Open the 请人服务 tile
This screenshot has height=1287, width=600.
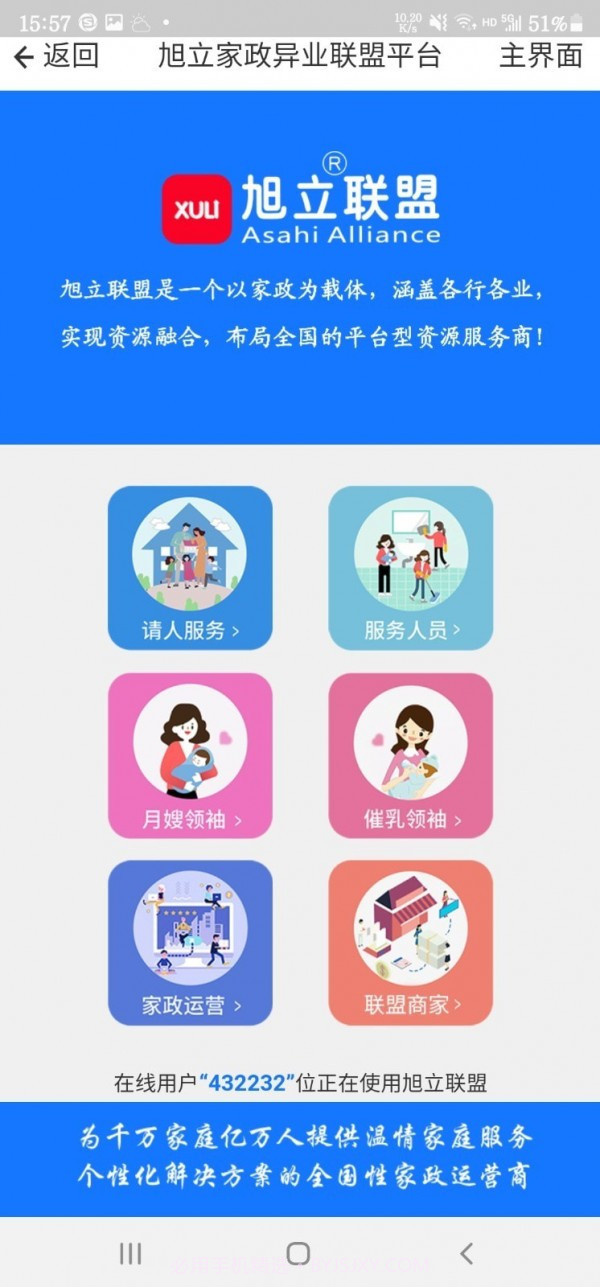coord(190,567)
